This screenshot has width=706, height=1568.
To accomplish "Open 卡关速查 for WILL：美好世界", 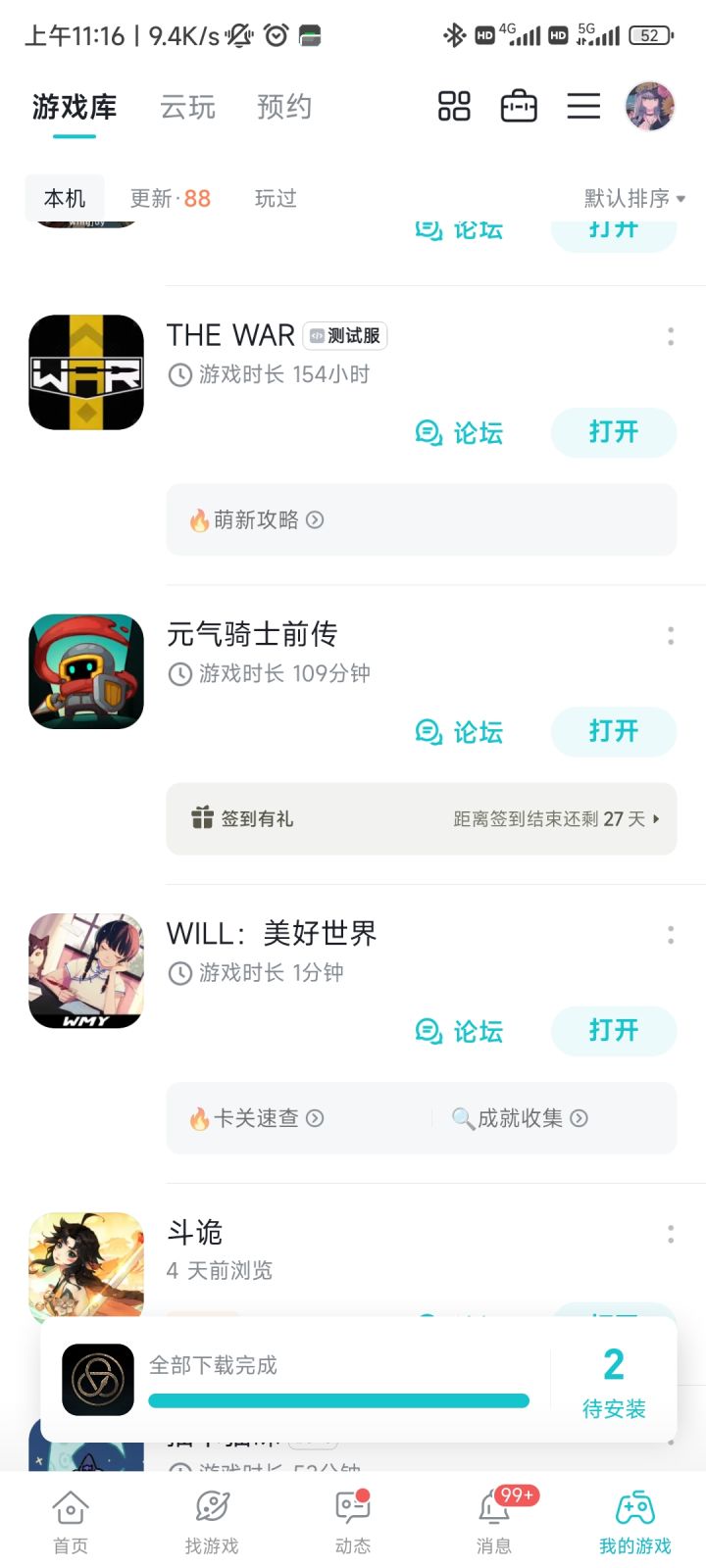I will [x=257, y=1118].
